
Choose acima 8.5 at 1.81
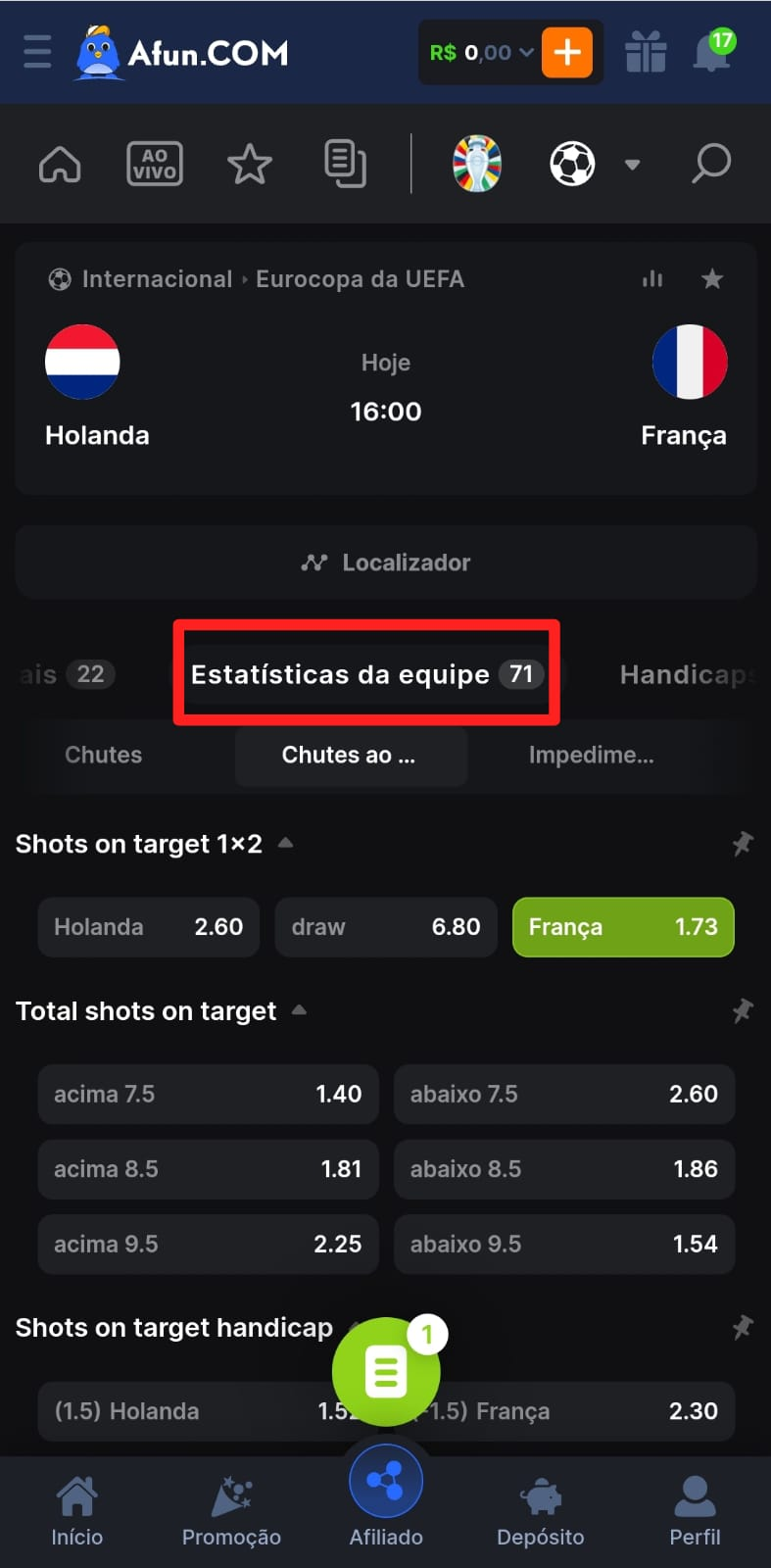click(x=208, y=1169)
